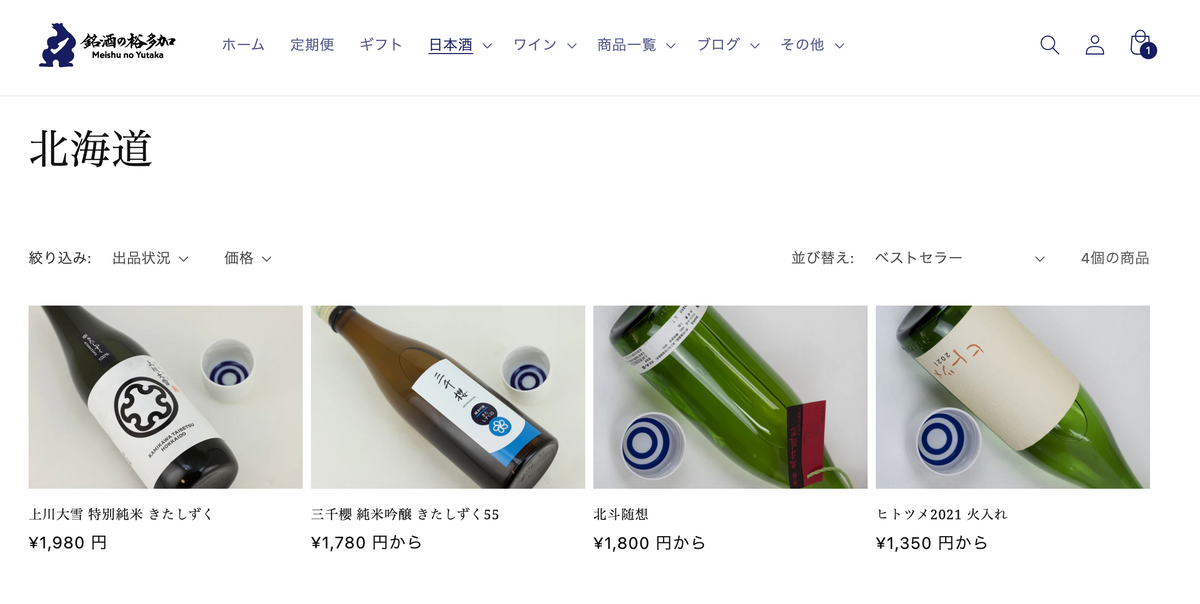Open the 定期便 link
The image size is (1200, 604).
(x=312, y=45)
